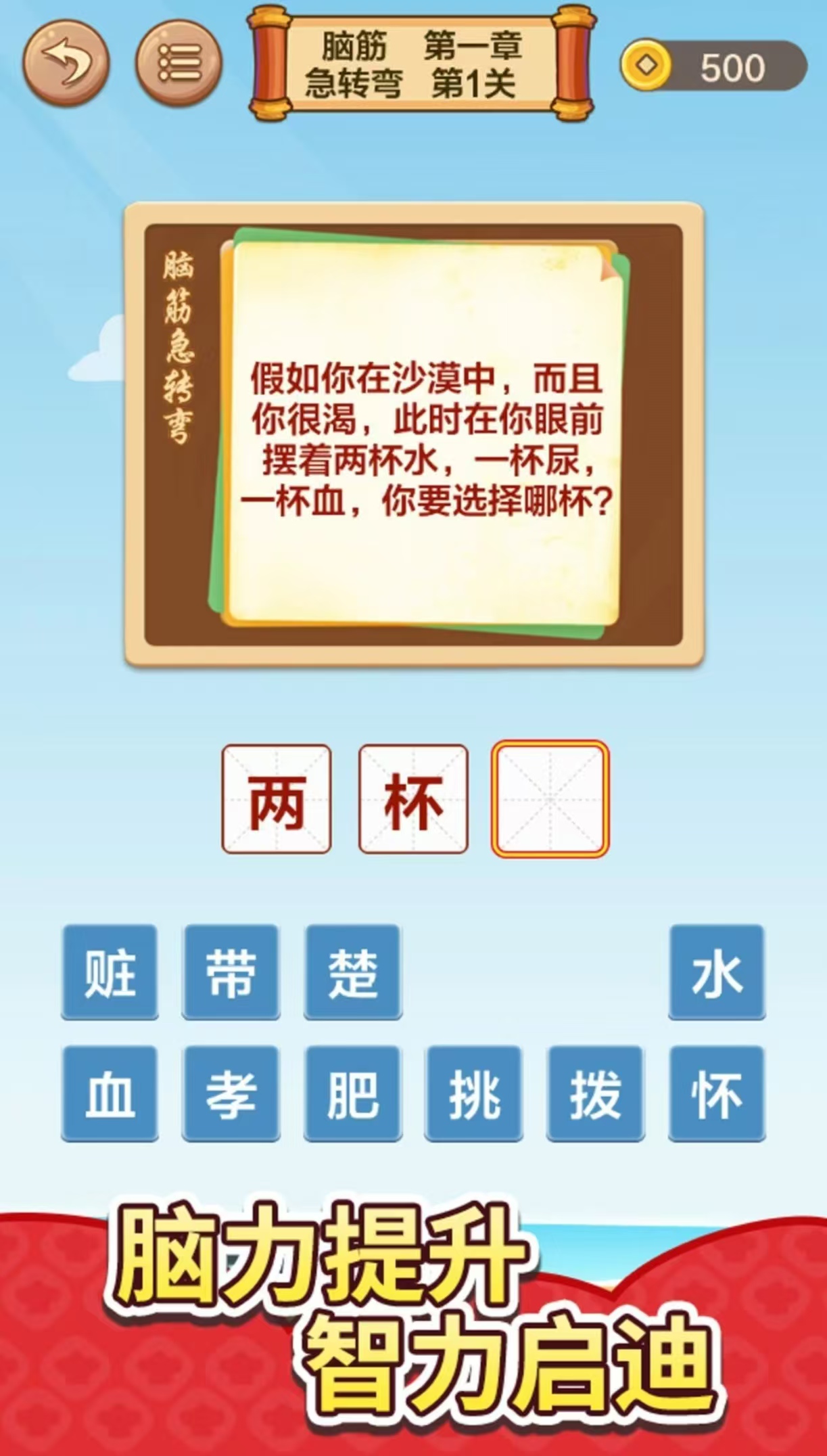Viewport: 827px width, 1456px height.
Task: Select the 楚 character tile
Action: coord(352,972)
